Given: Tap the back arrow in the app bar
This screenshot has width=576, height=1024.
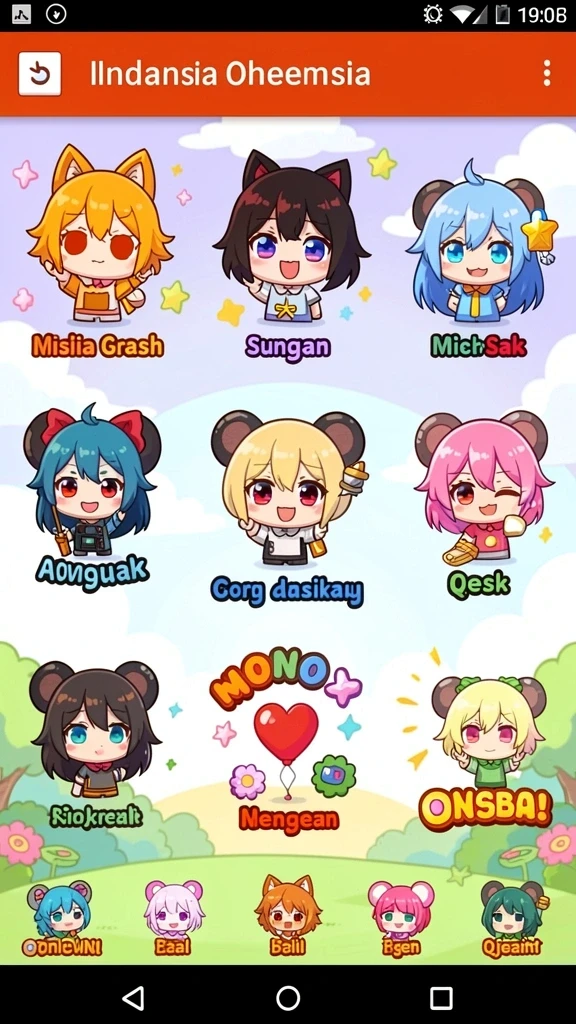Looking at the screenshot, I should [40, 74].
